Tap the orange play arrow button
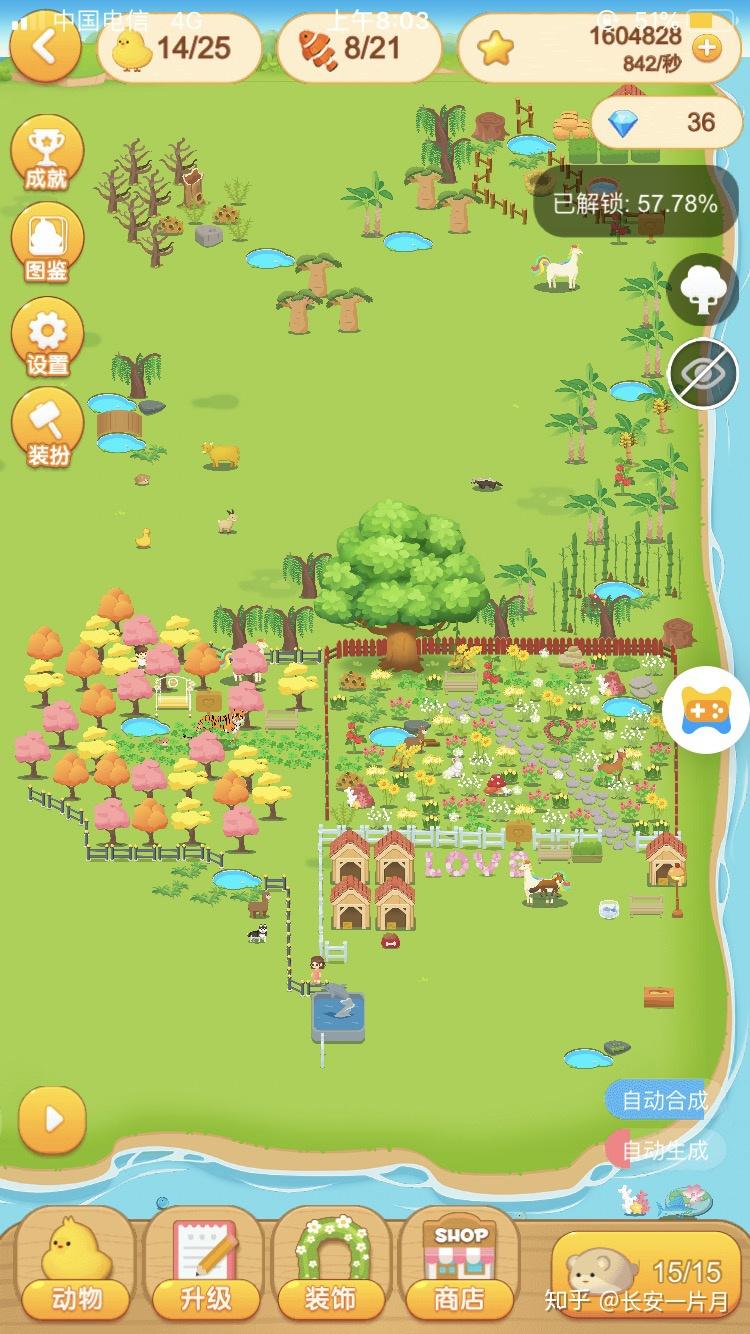 52,1119
